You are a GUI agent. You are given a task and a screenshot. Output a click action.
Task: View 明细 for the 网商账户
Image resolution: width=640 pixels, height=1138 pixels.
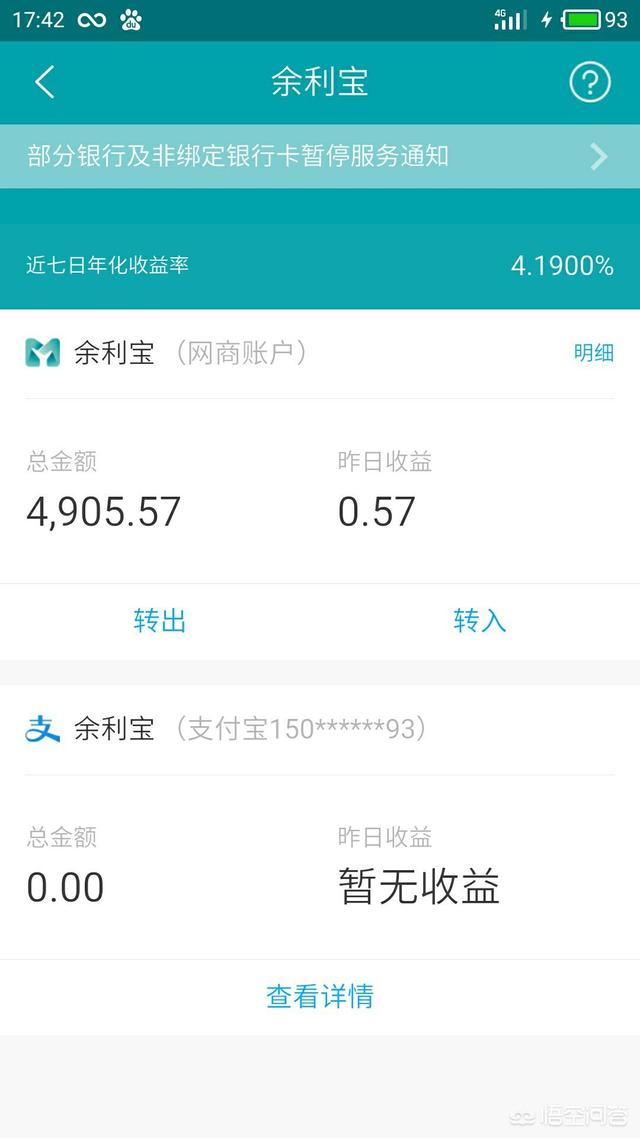click(593, 352)
